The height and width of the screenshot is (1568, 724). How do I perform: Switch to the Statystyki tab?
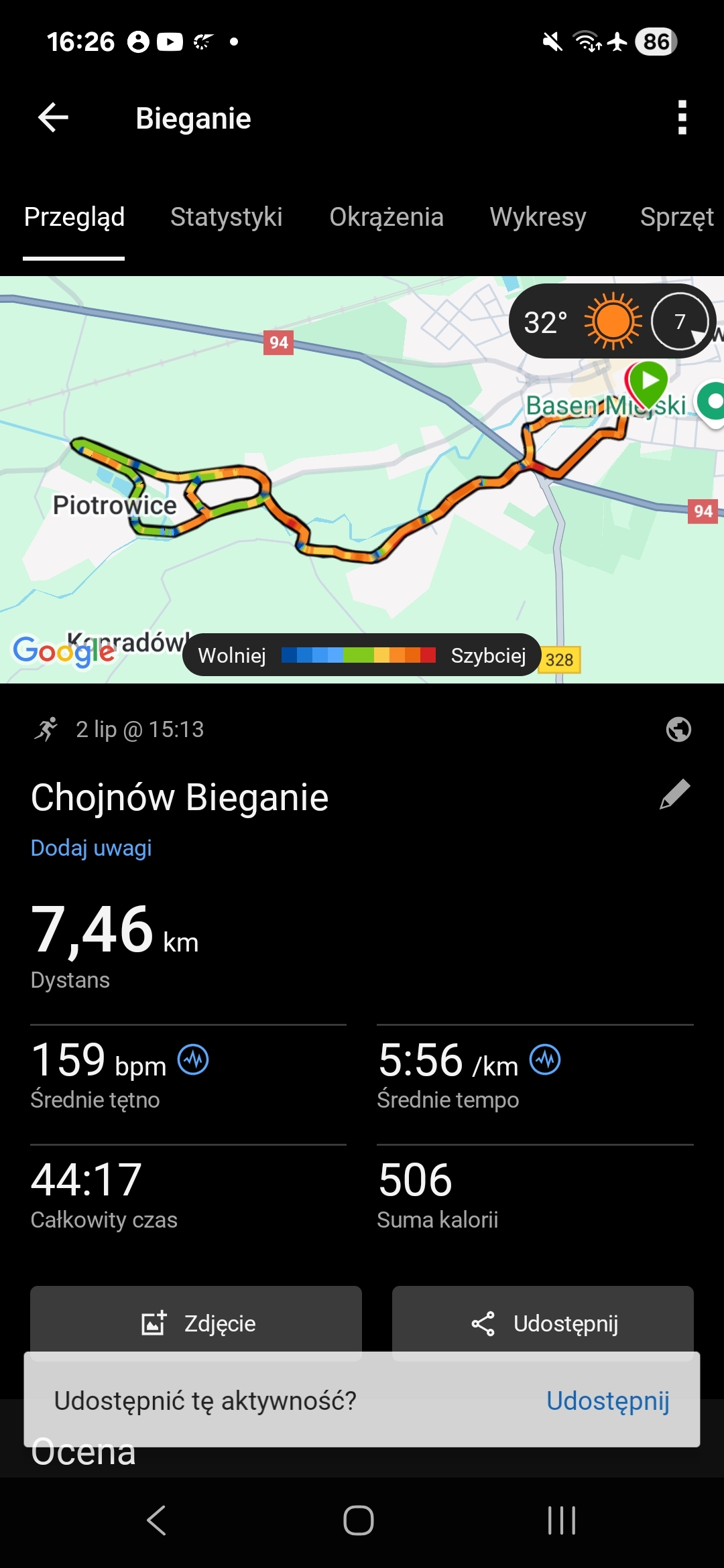pyautogui.click(x=226, y=217)
